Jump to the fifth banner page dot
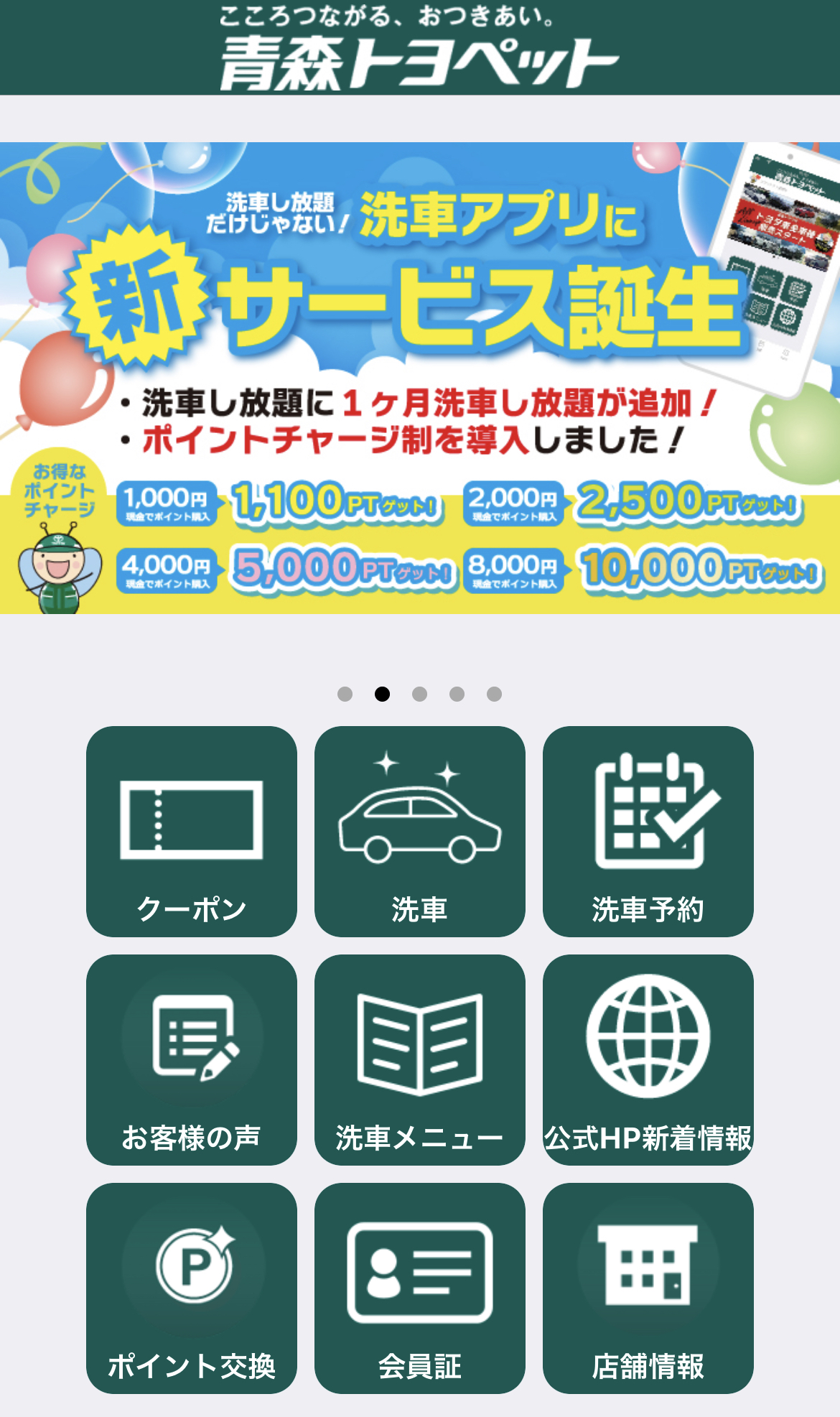The height and width of the screenshot is (1417, 840). pos(494,694)
